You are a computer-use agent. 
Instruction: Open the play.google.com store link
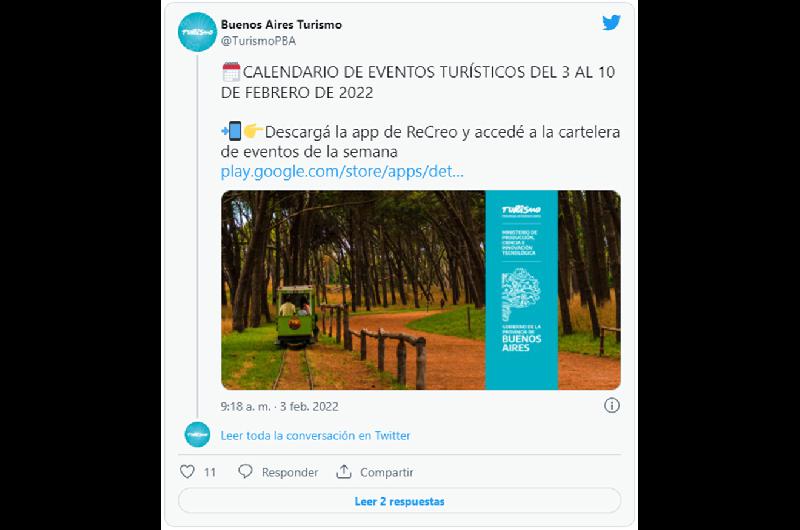341,171
